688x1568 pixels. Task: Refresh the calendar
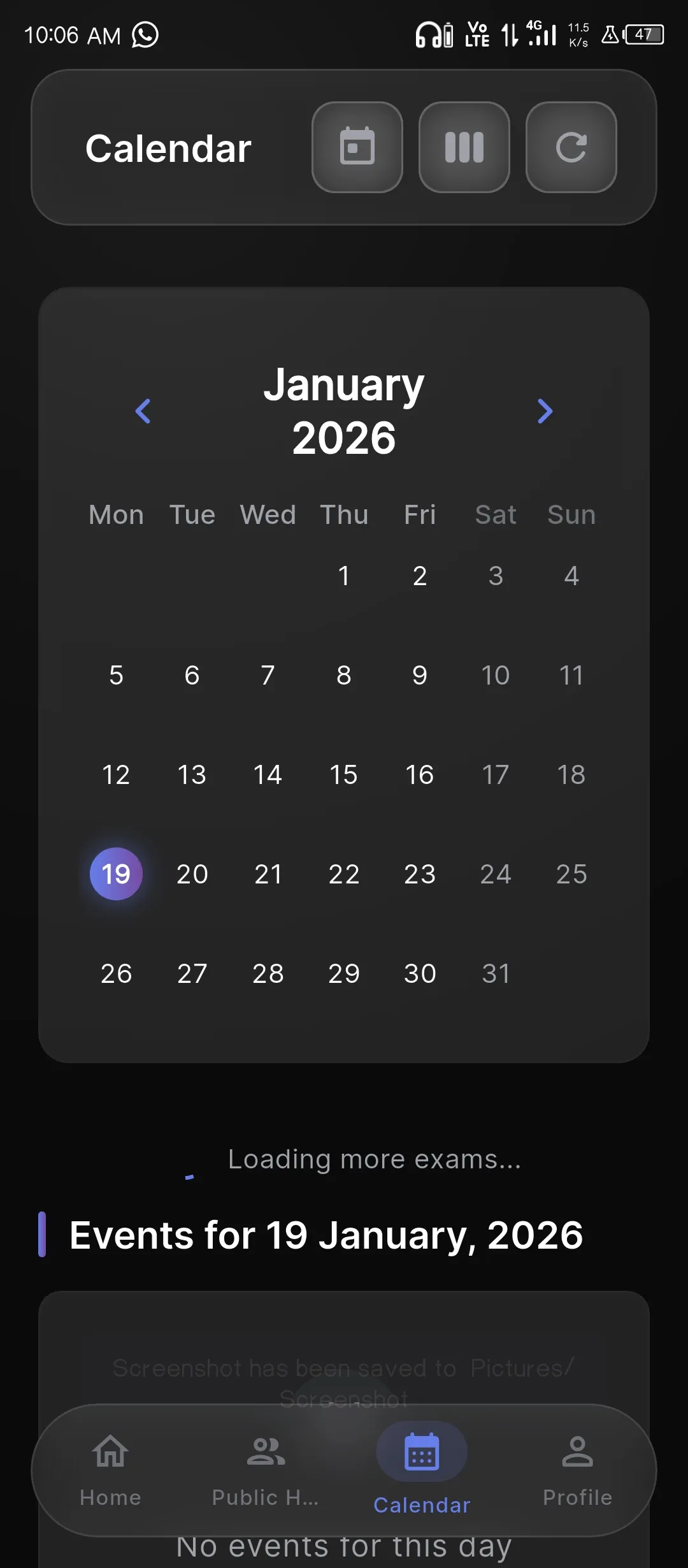[571, 147]
